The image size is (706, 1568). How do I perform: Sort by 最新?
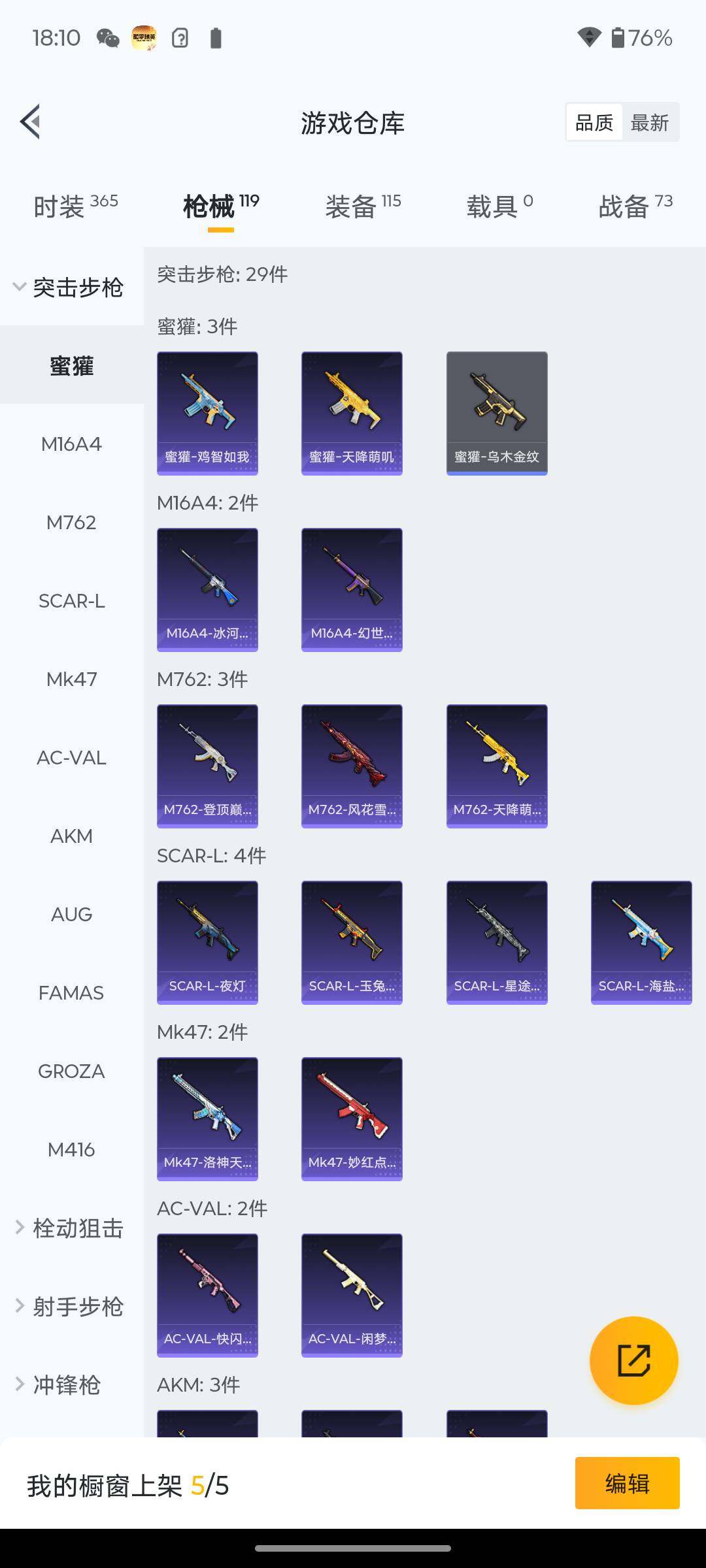pos(649,122)
